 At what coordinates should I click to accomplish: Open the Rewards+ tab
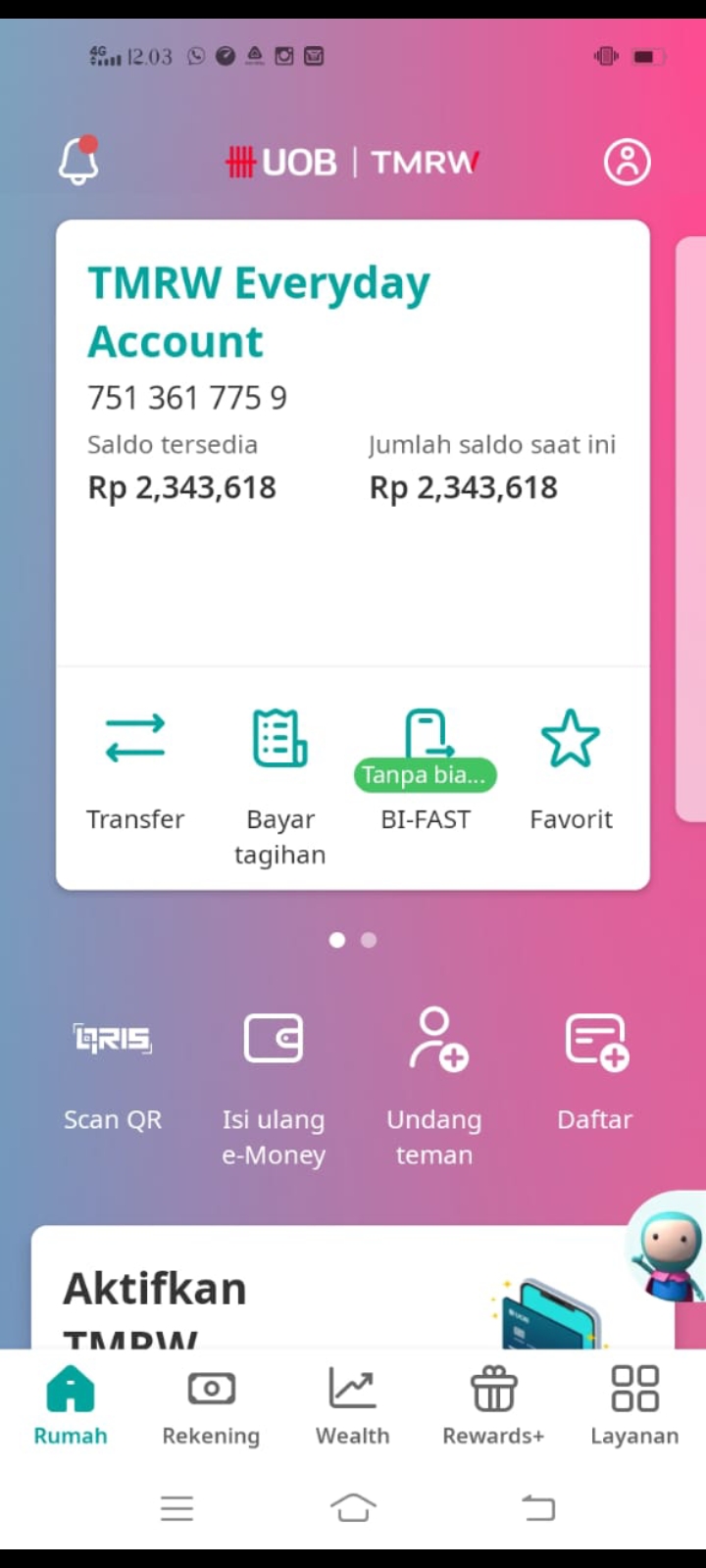493,1407
